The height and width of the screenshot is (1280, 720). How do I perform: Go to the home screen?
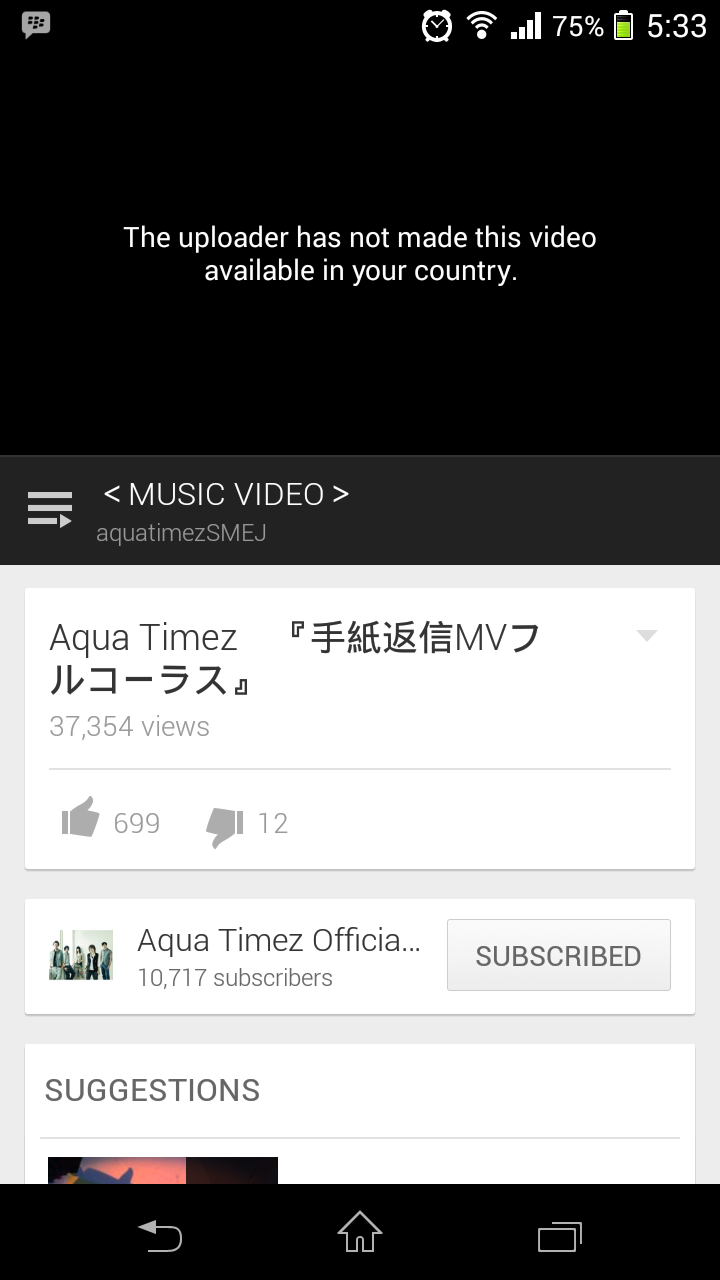coord(360,1234)
